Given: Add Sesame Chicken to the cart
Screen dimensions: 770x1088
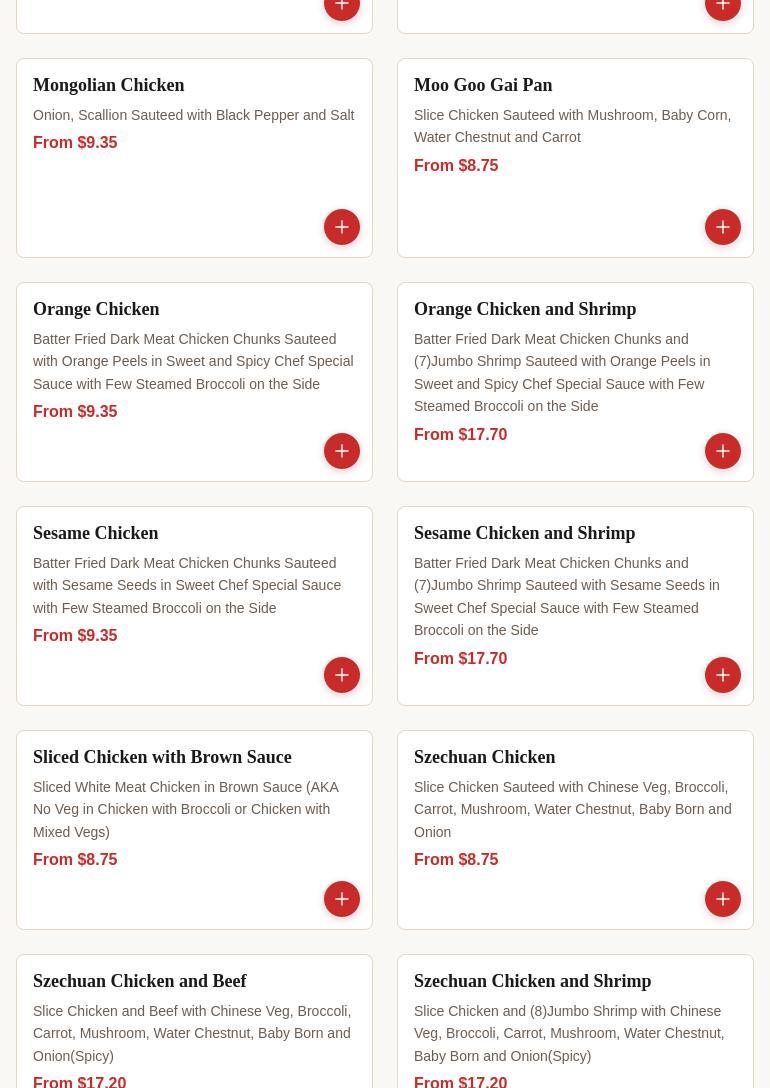Looking at the screenshot, I should [342, 675].
